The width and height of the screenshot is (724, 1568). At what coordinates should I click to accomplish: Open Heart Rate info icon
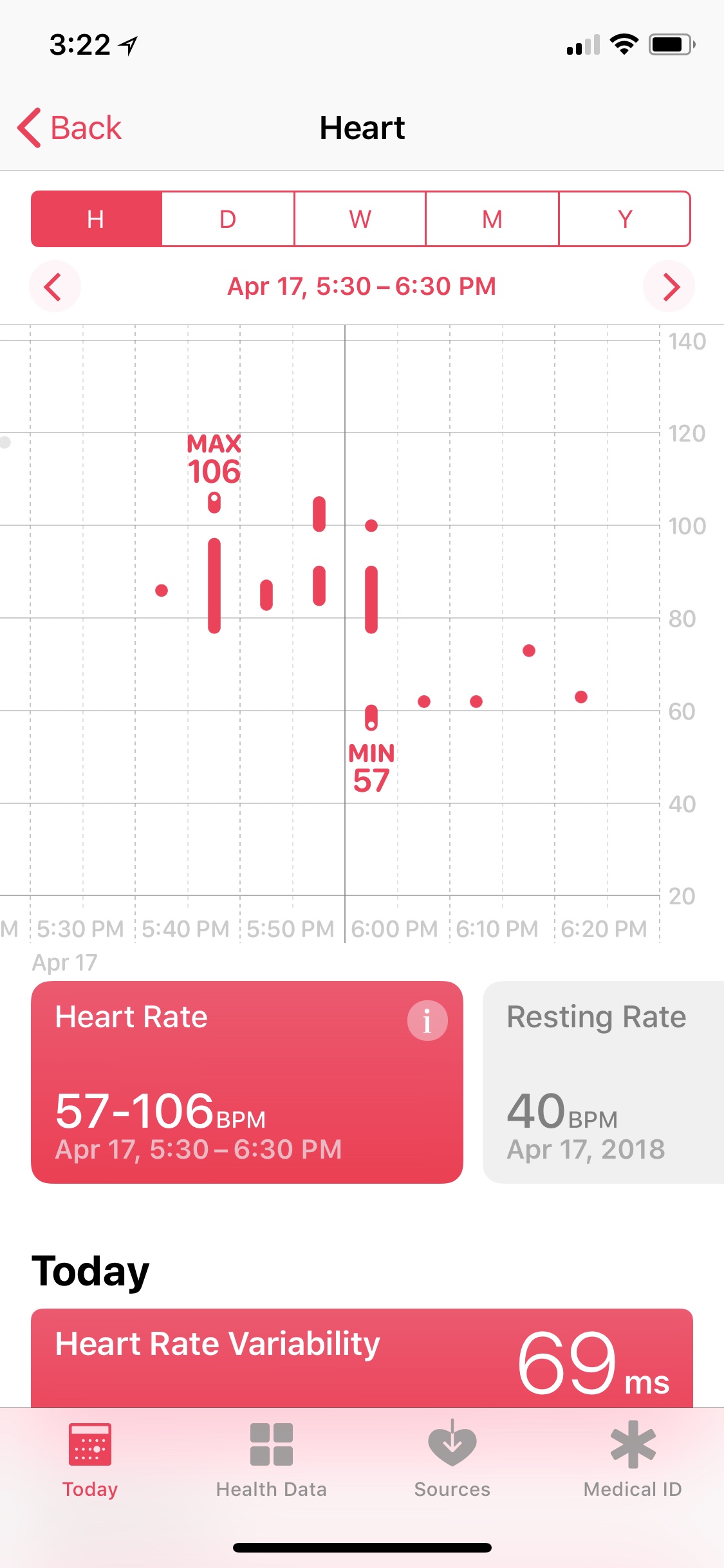(x=427, y=1020)
